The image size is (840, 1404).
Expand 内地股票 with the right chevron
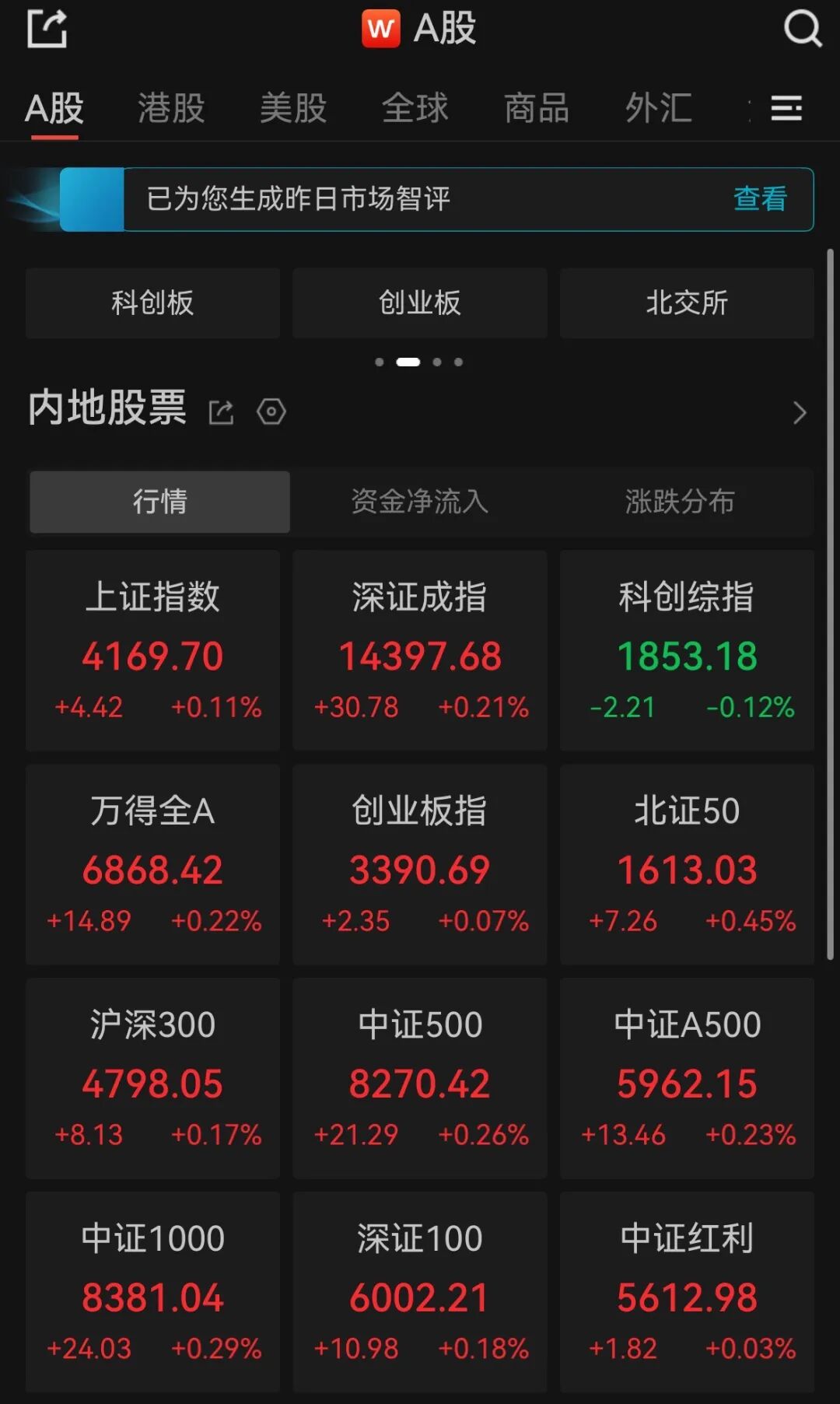tap(799, 412)
